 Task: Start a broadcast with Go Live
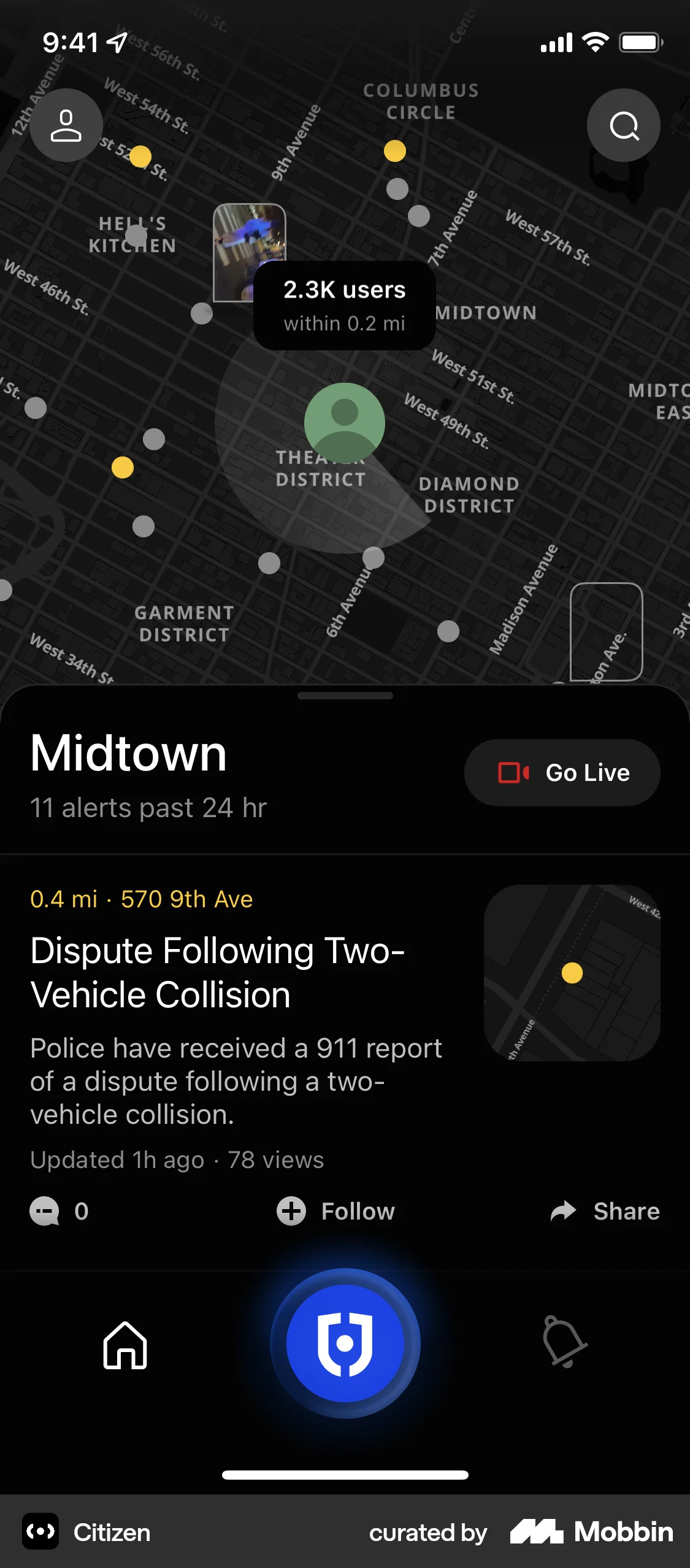[x=562, y=772]
